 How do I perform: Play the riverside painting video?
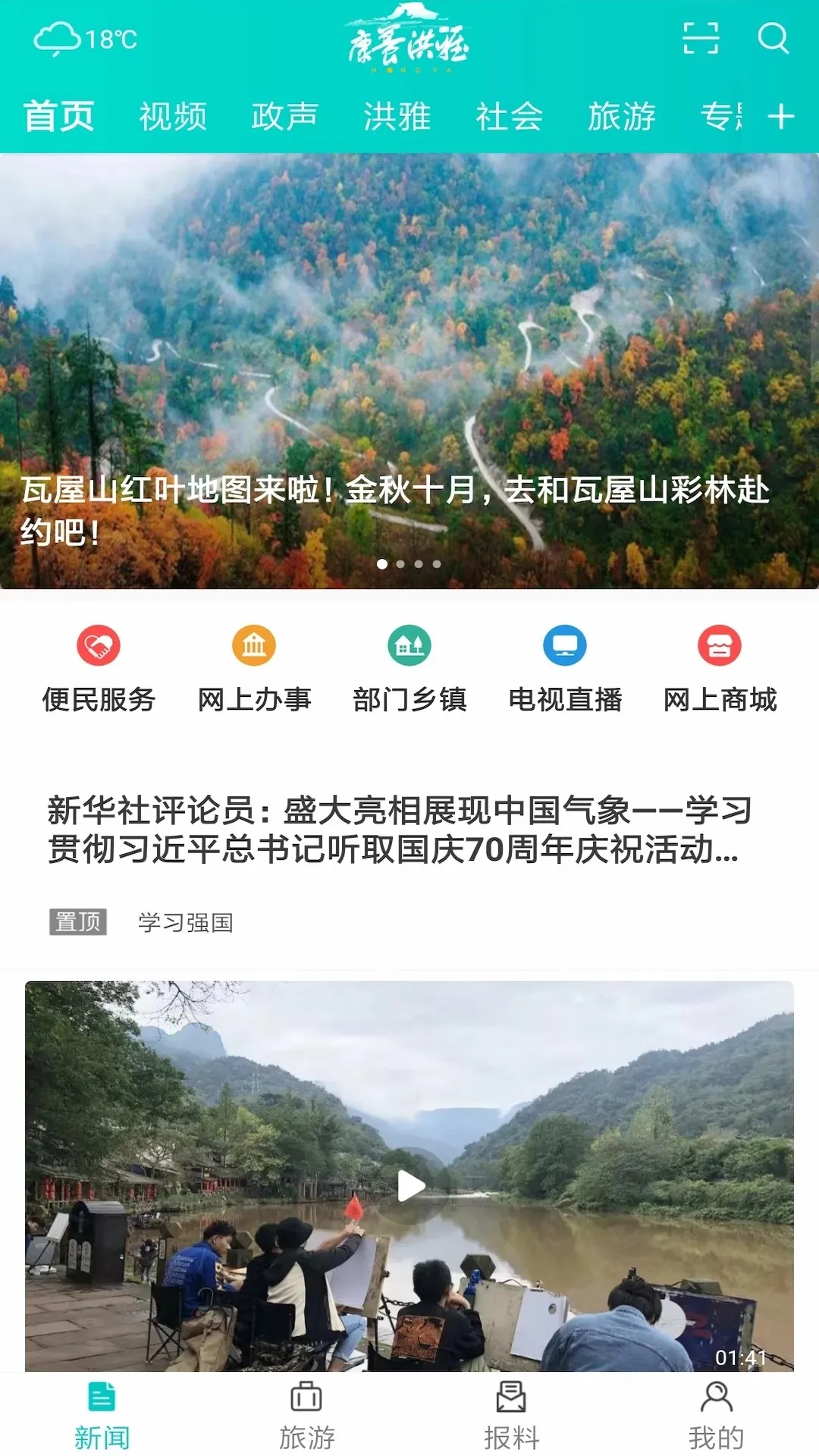[410, 1186]
